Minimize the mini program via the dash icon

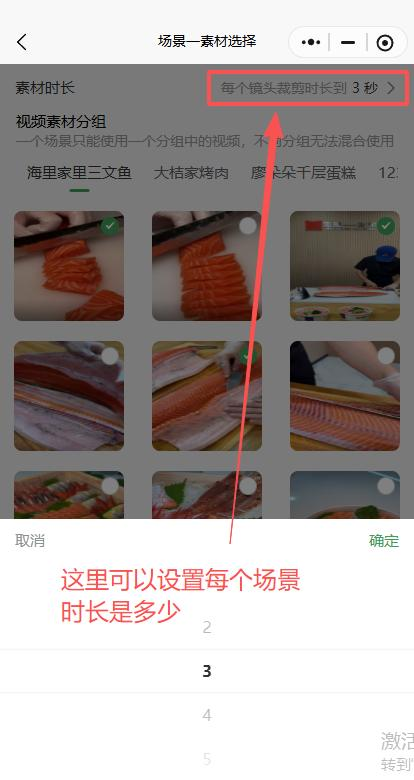[348, 43]
